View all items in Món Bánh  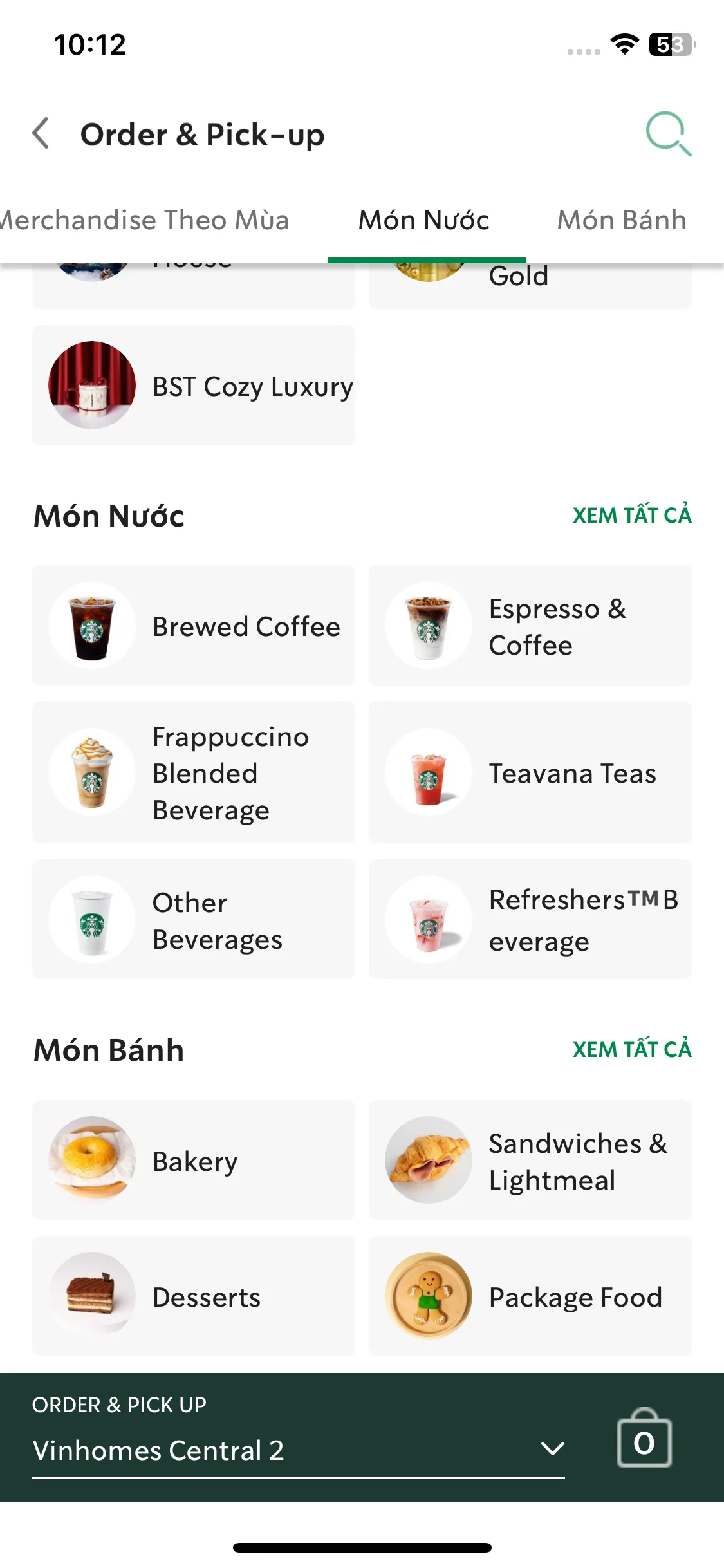(x=631, y=1050)
